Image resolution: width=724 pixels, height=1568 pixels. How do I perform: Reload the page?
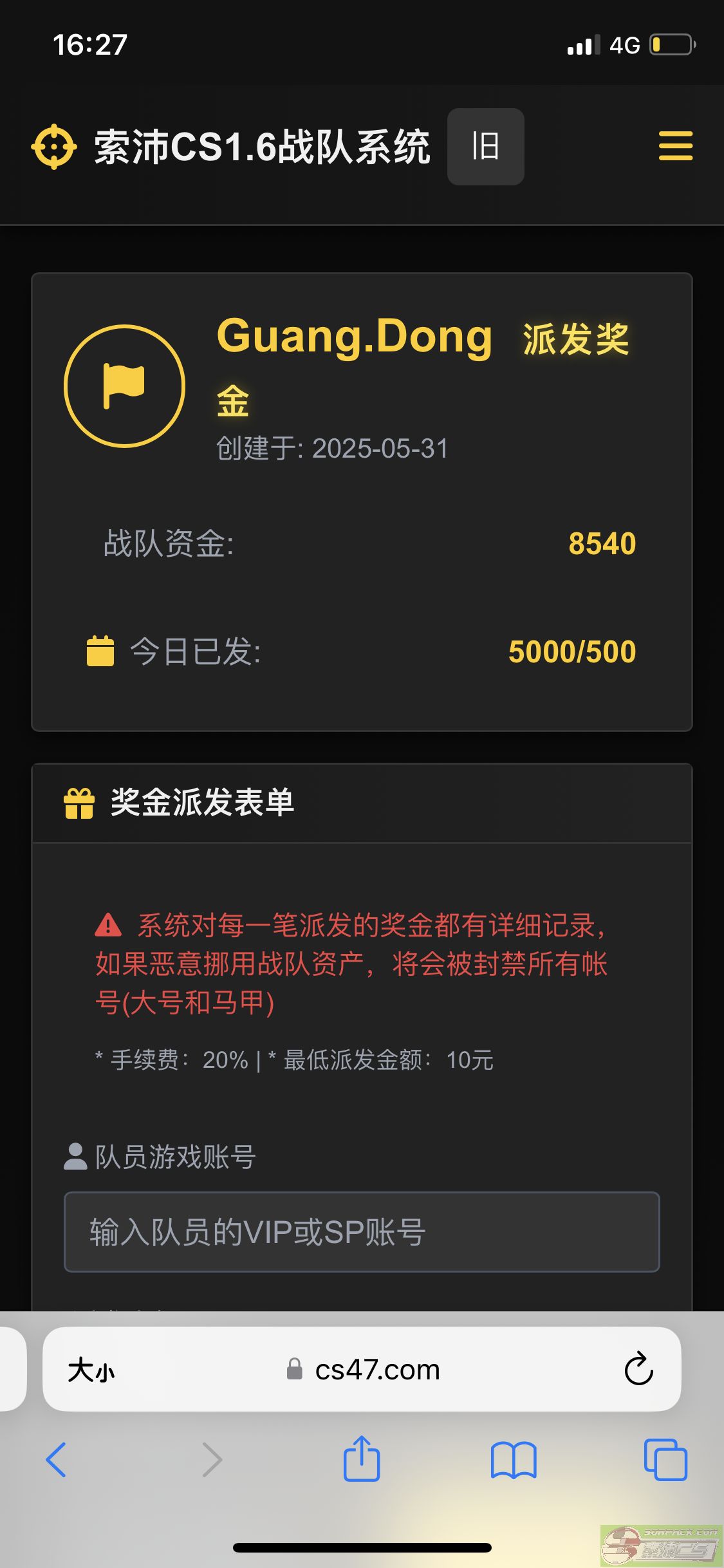[x=638, y=1369]
